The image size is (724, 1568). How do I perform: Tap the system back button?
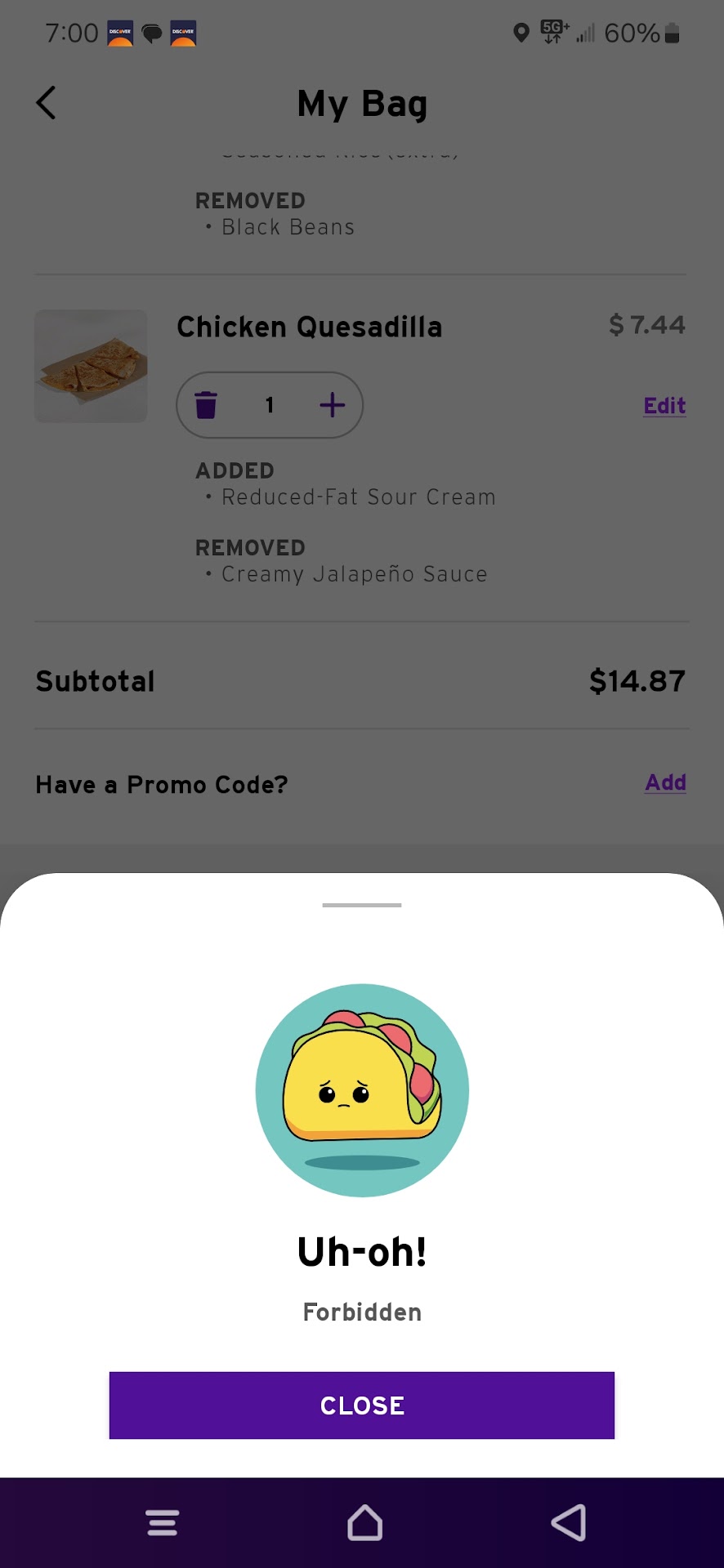coord(569,1523)
